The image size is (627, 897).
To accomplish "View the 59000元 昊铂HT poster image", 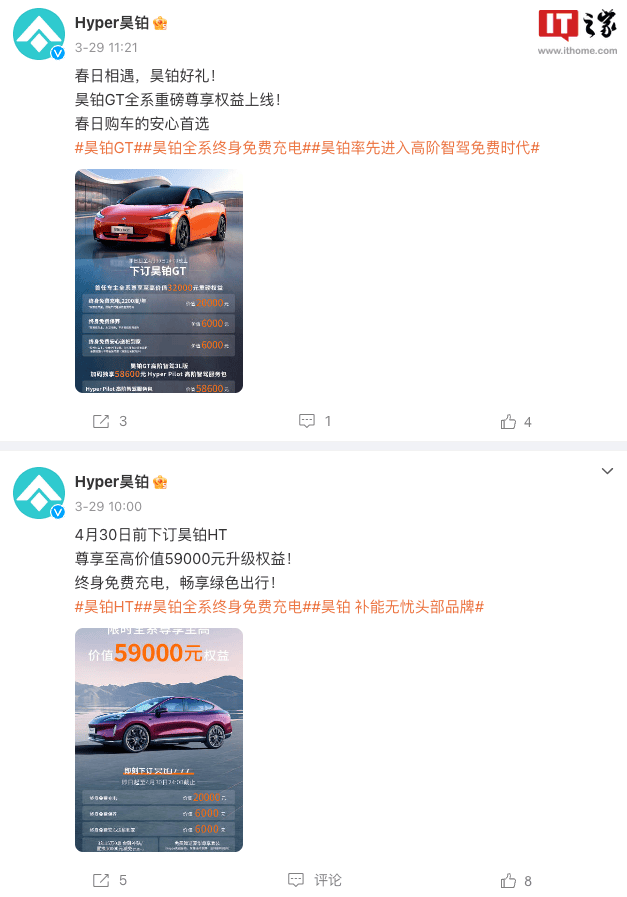I will (x=159, y=740).
